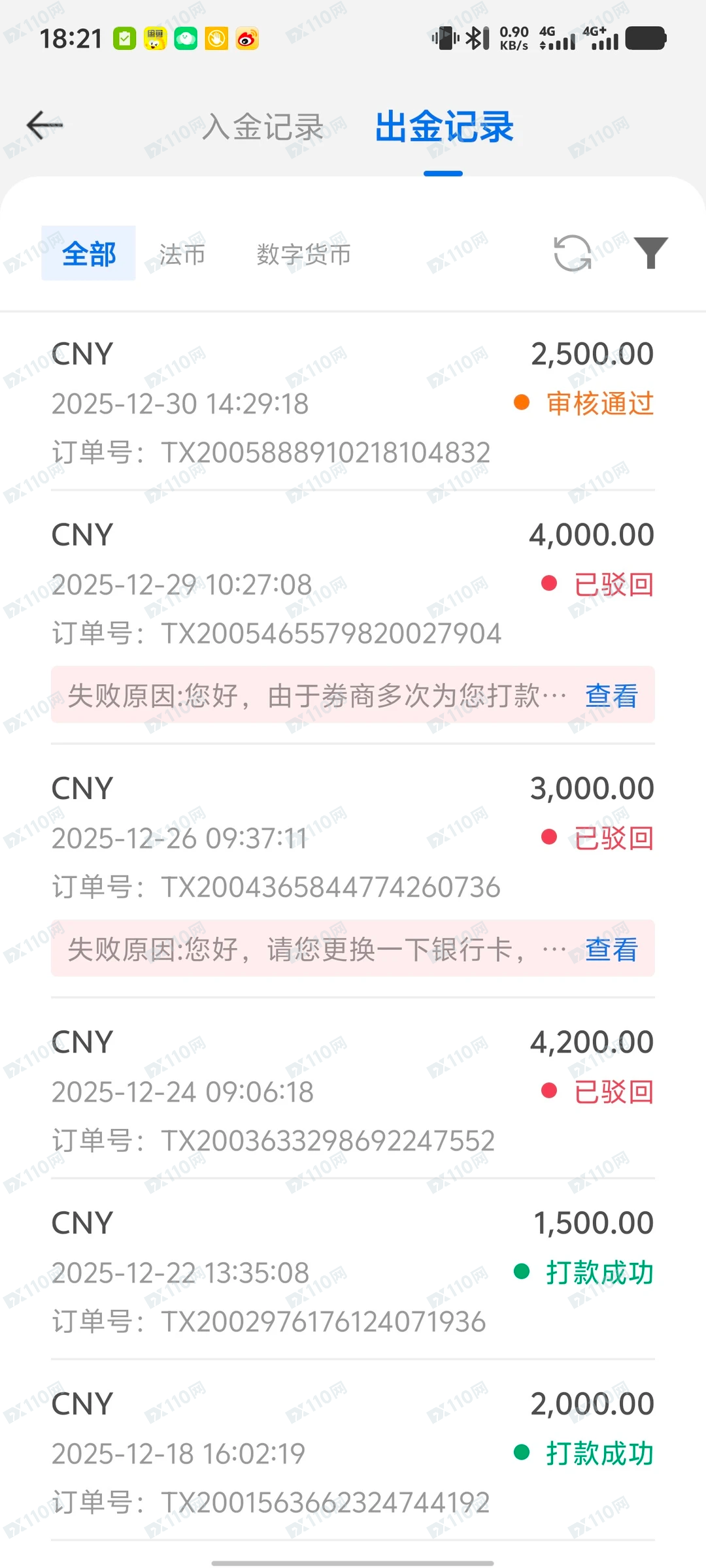Select the 出金记录 tab
The image size is (706, 1568).
[444, 127]
